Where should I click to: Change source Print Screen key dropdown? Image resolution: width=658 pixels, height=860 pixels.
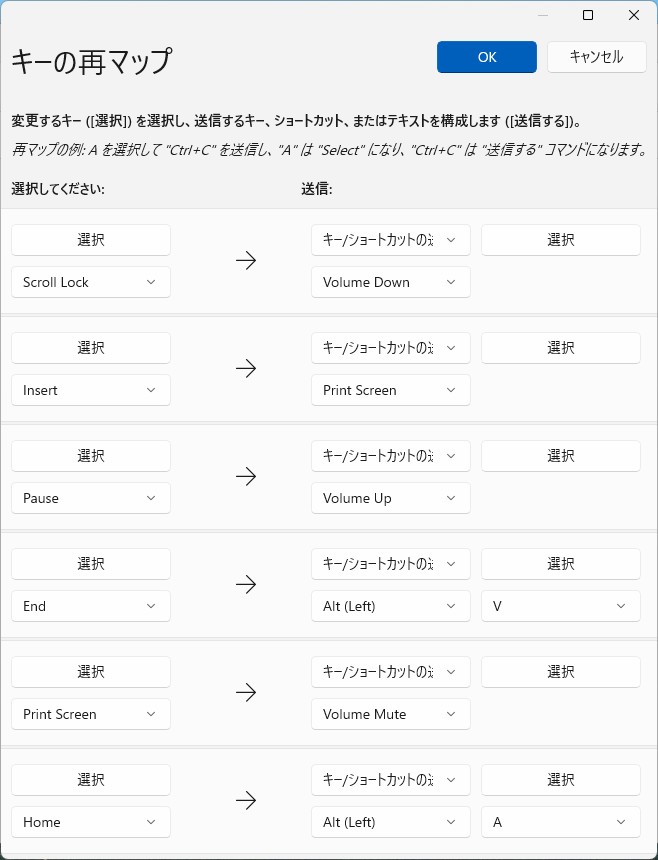[90, 714]
